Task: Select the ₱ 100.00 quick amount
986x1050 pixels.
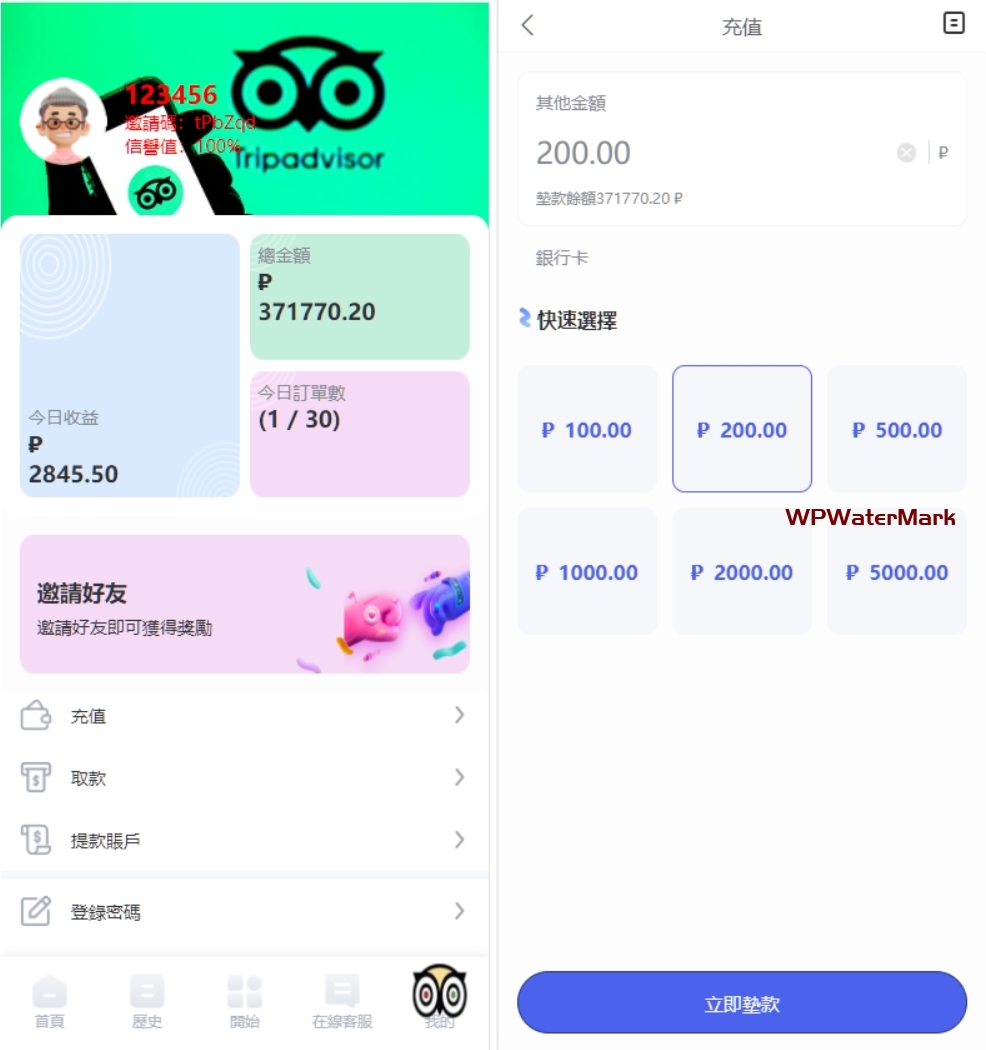Action: coord(587,430)
